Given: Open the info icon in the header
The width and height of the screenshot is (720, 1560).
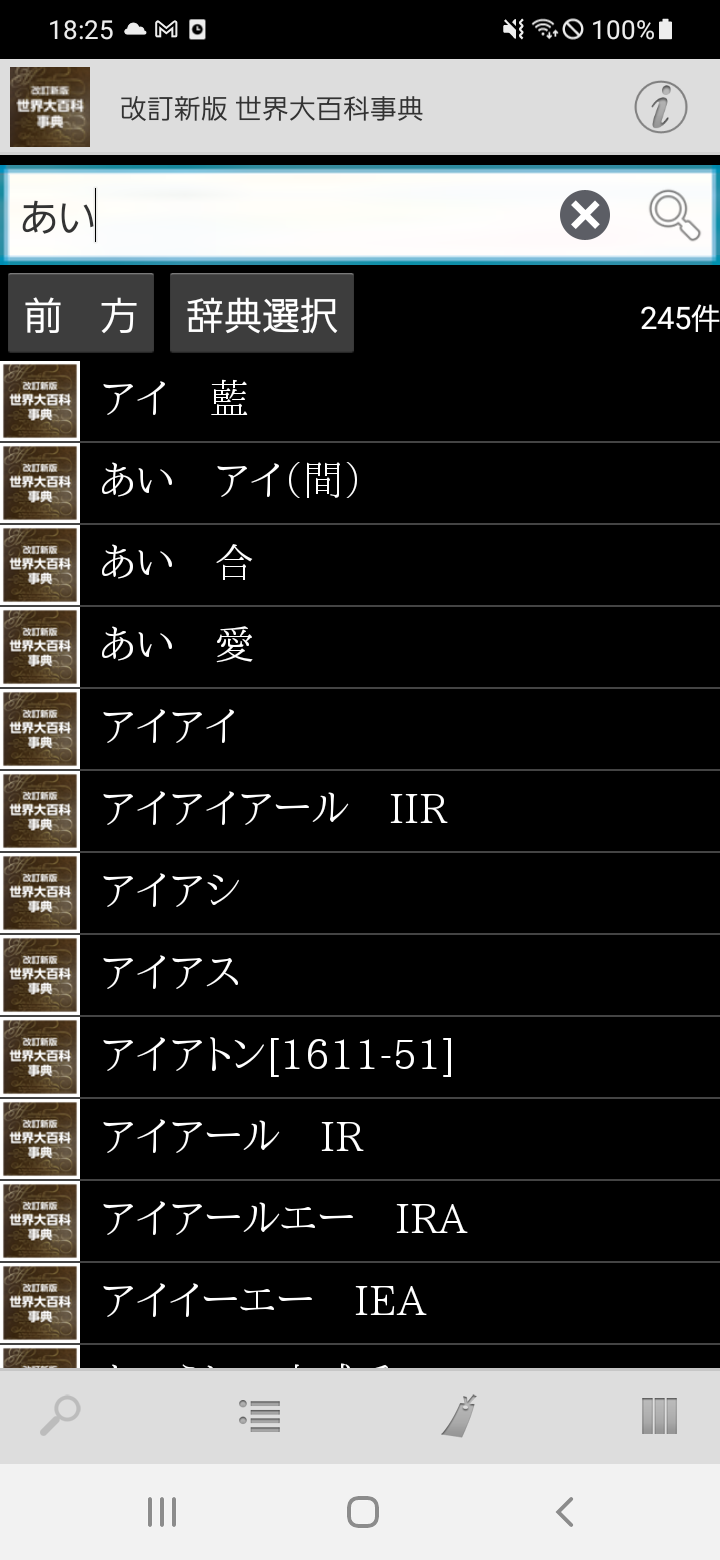Looking at the screenshot, I should [x=660, y=107].
